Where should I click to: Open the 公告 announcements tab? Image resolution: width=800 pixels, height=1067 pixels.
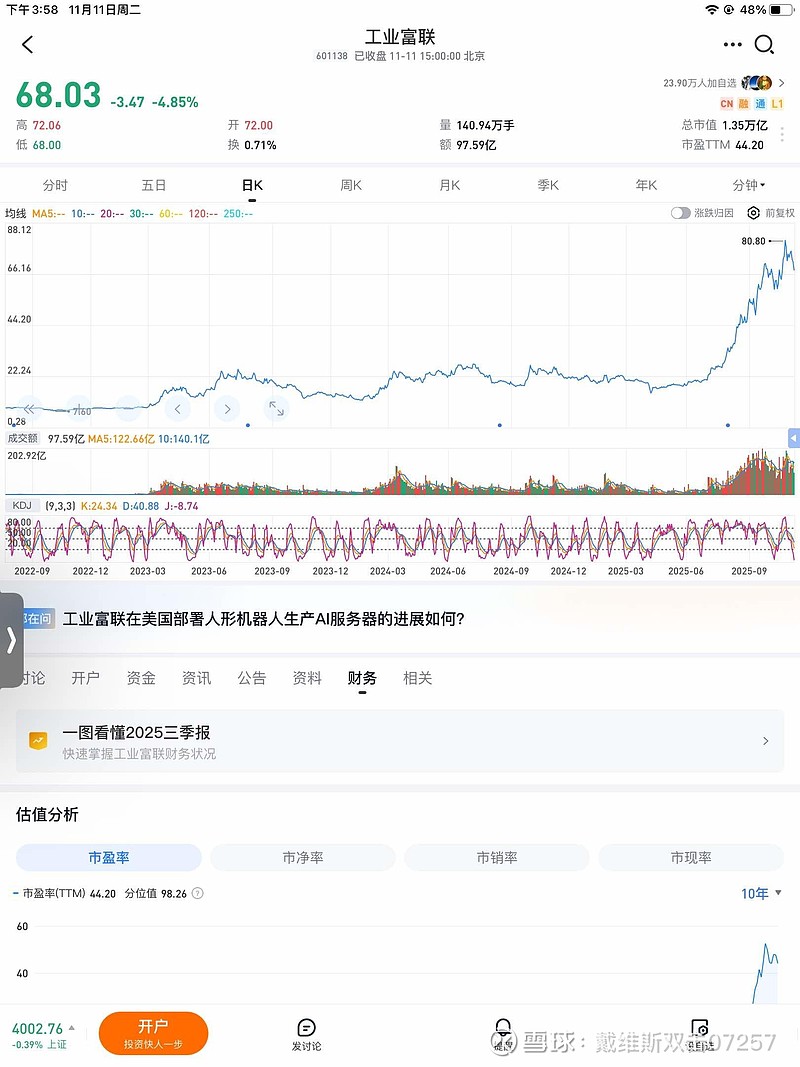pyautogui.click(x=251, y=678)
